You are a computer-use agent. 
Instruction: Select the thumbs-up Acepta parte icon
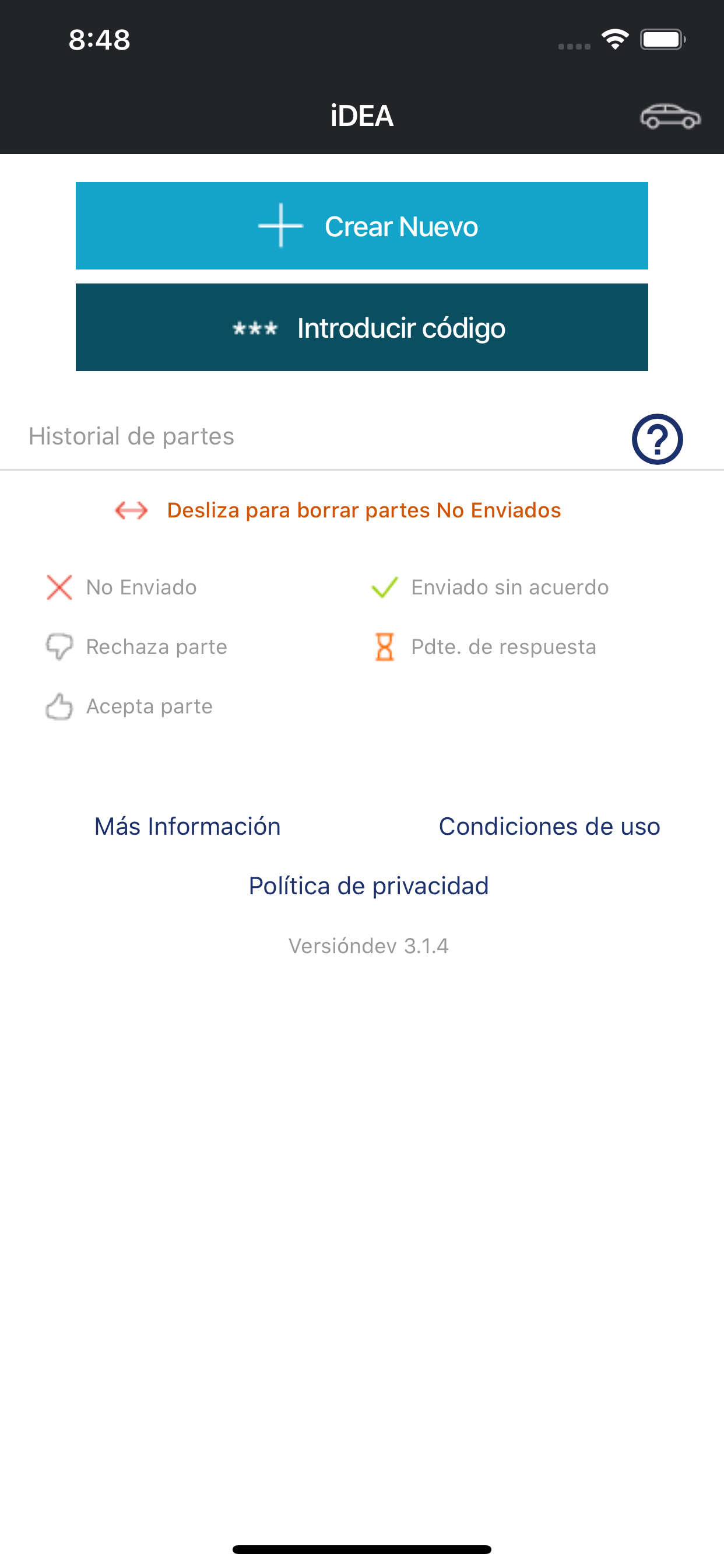58,705
